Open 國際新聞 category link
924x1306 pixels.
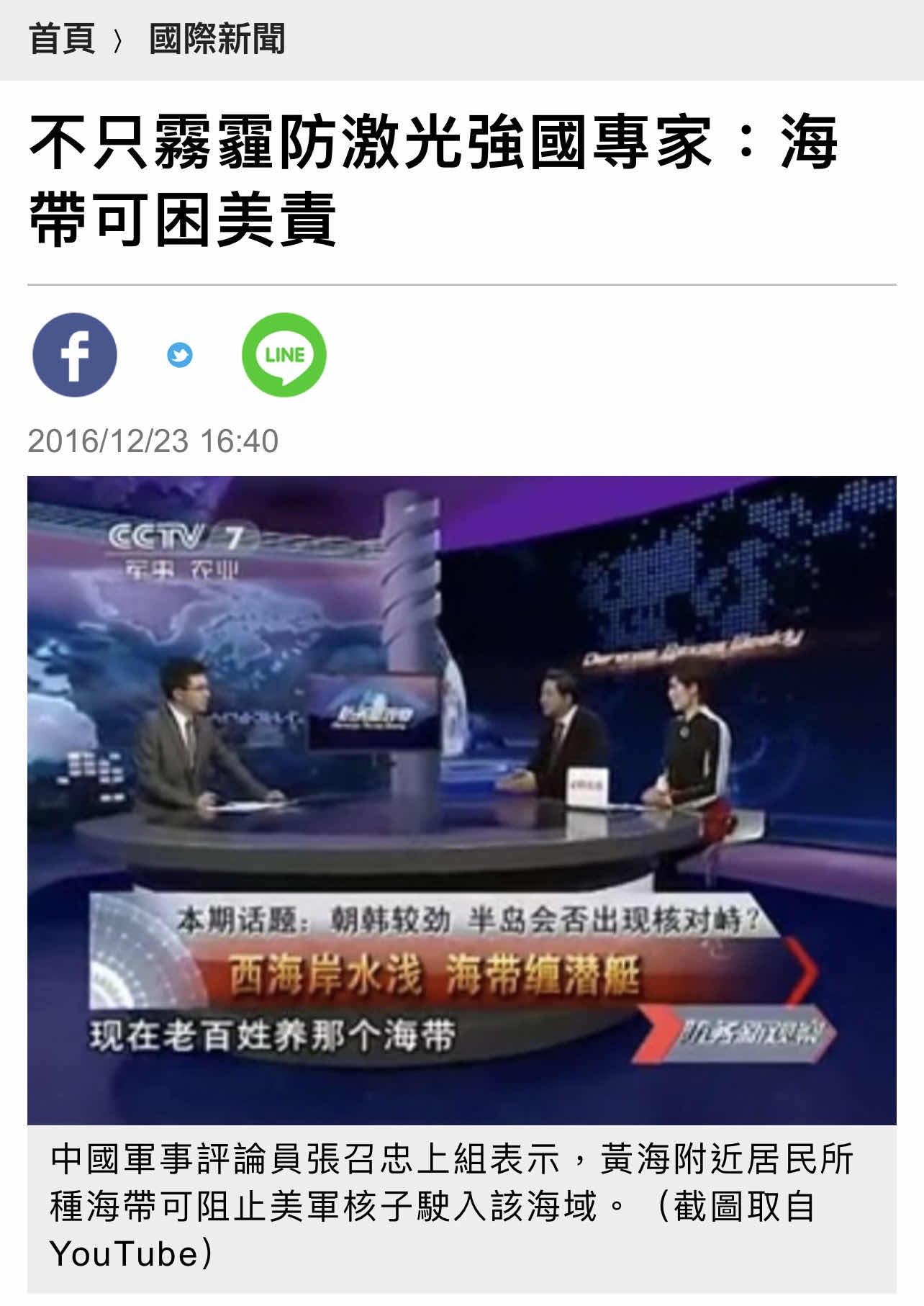coord(217,39)
